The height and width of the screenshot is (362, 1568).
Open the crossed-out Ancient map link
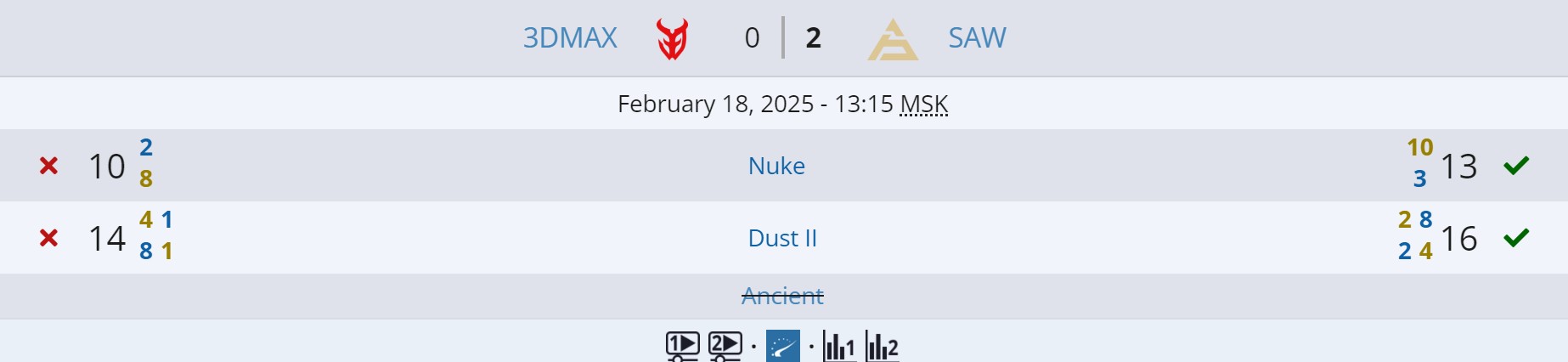coord(782,296)
